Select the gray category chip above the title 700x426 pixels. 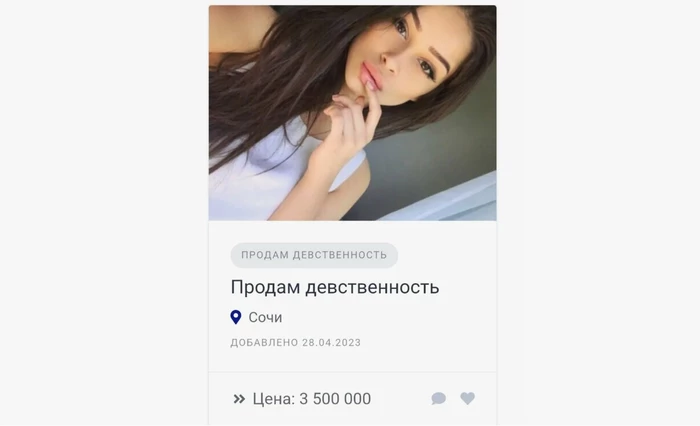[314, 255]
